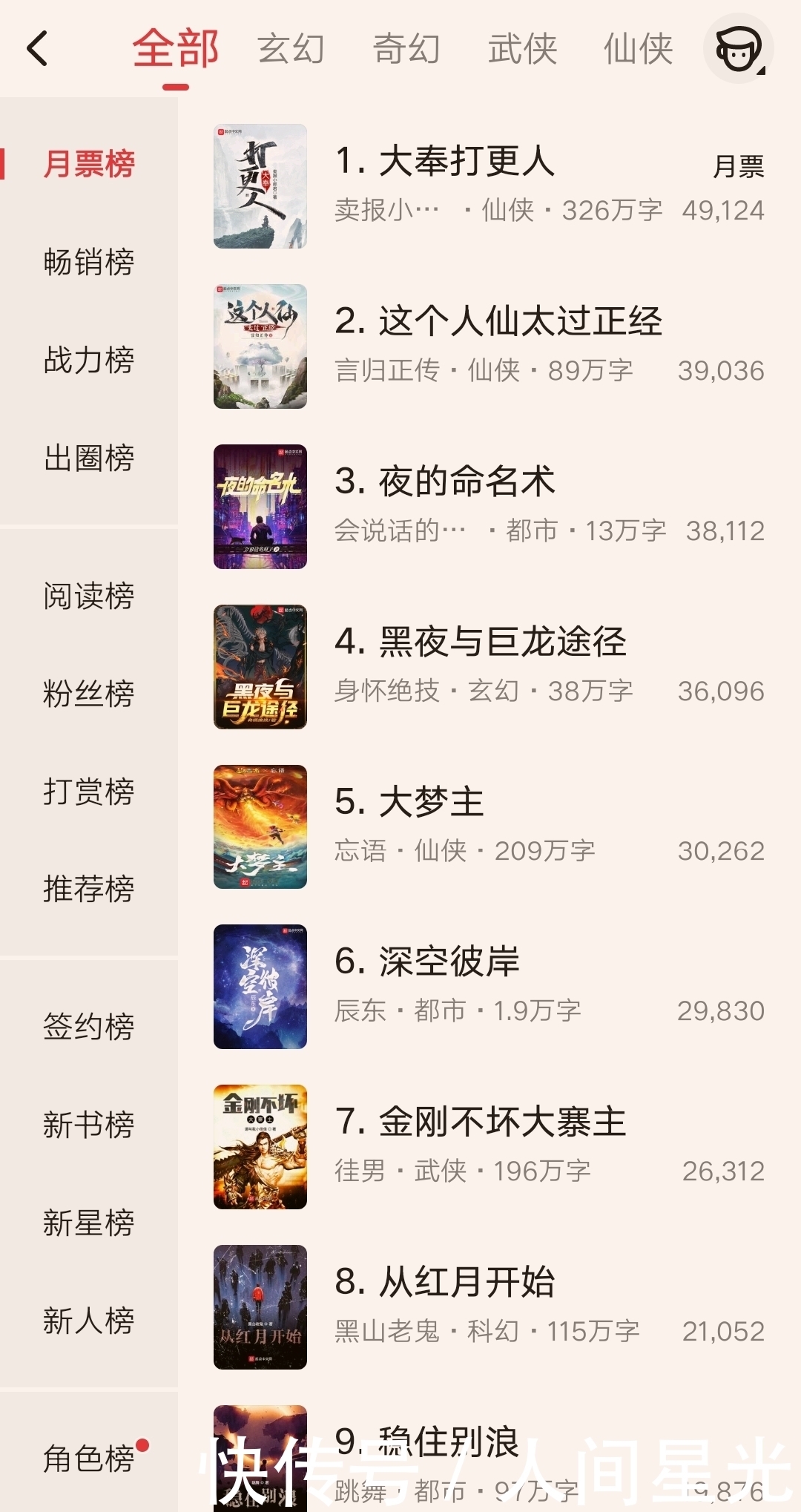Tap the back arrow at top left
This screenshot has width=801, height=1512.
click(37, 49)
